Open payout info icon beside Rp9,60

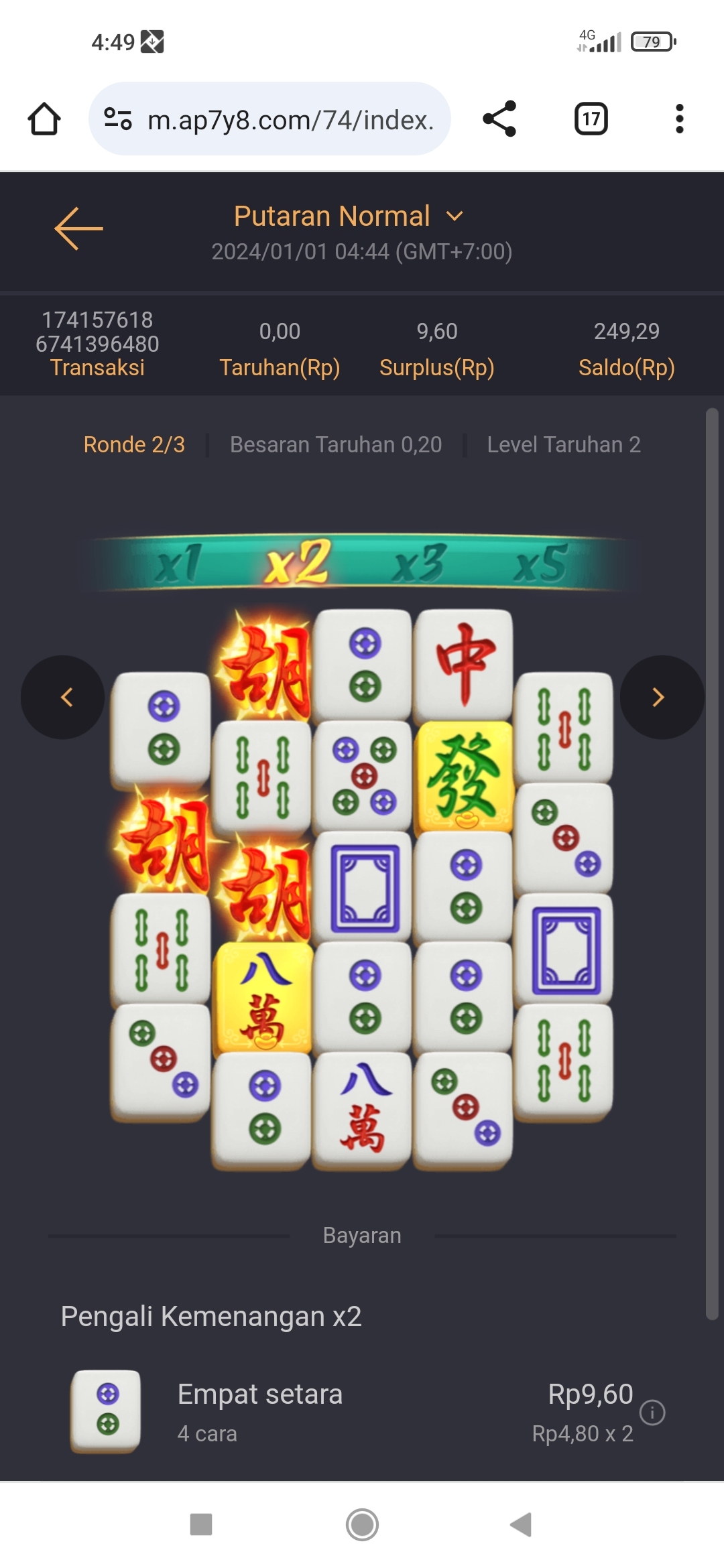652,1413
